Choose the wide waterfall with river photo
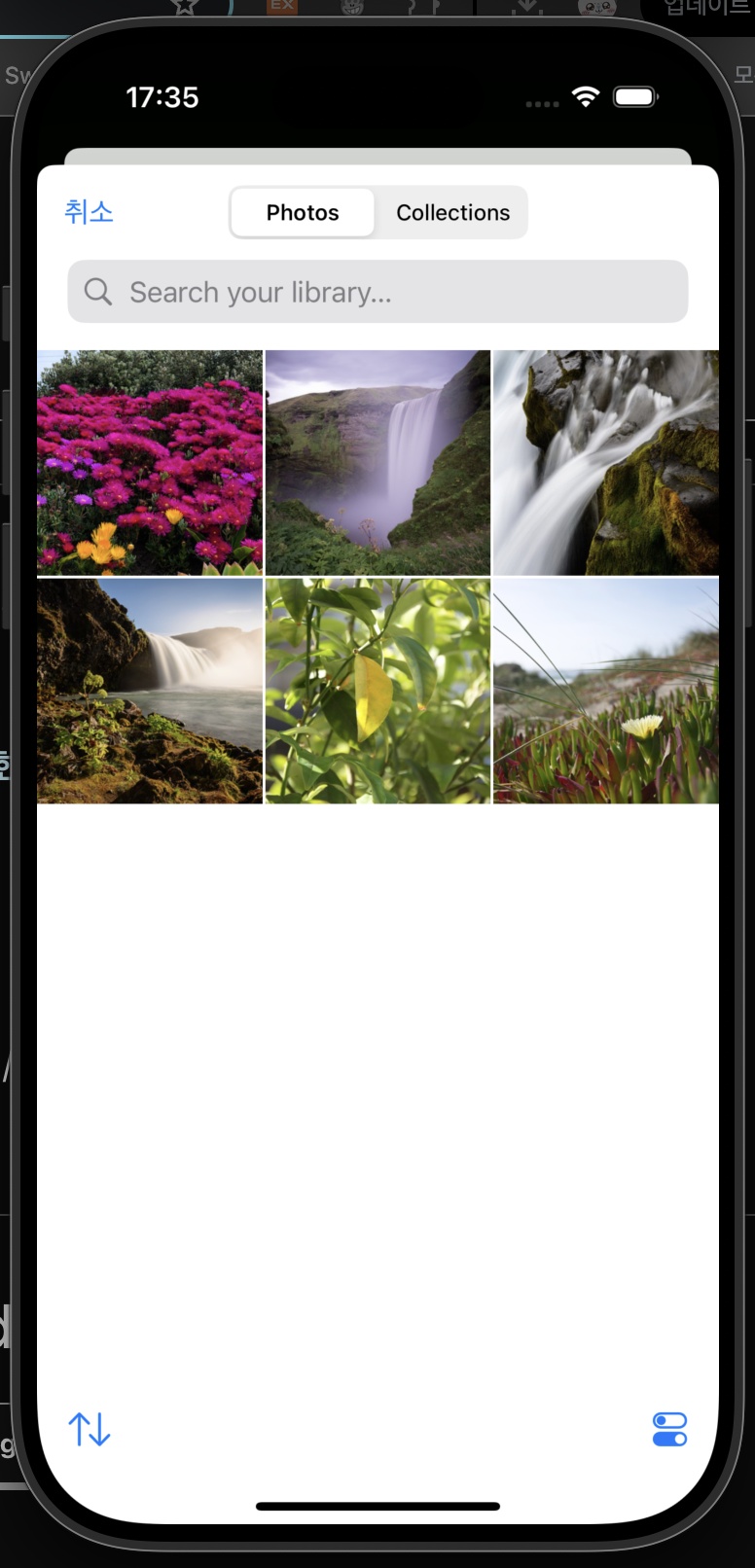This screenshot has width=755, height=1568. click(150, 691)
